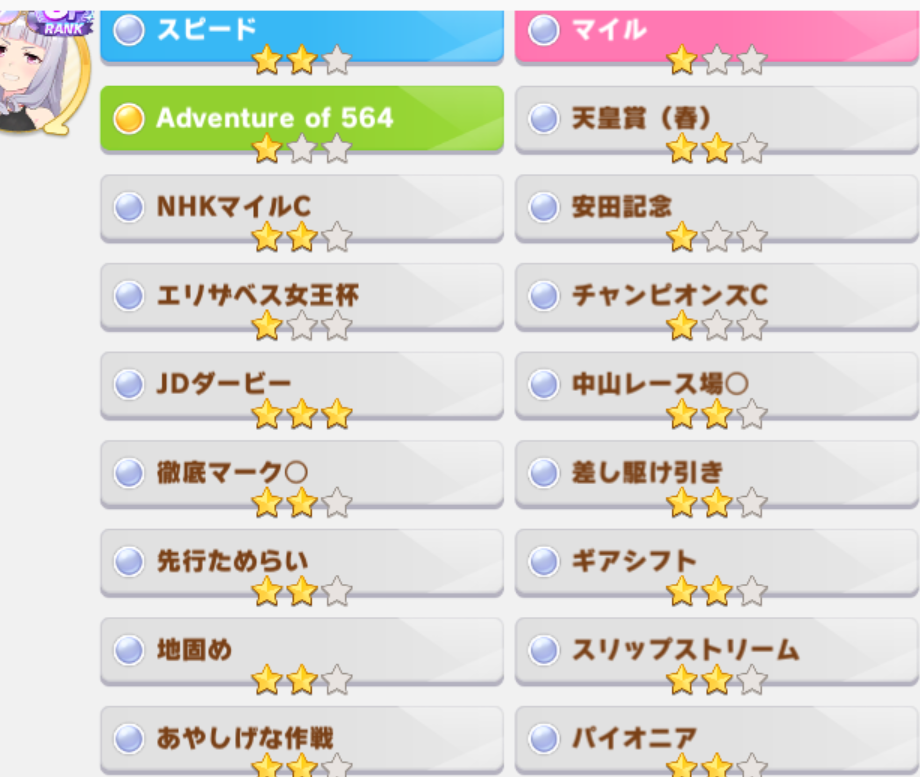The height and width of the screenshot is (777, 920).
Task: Tap the 先行ためらい skill factor
Action: point(301,561)
